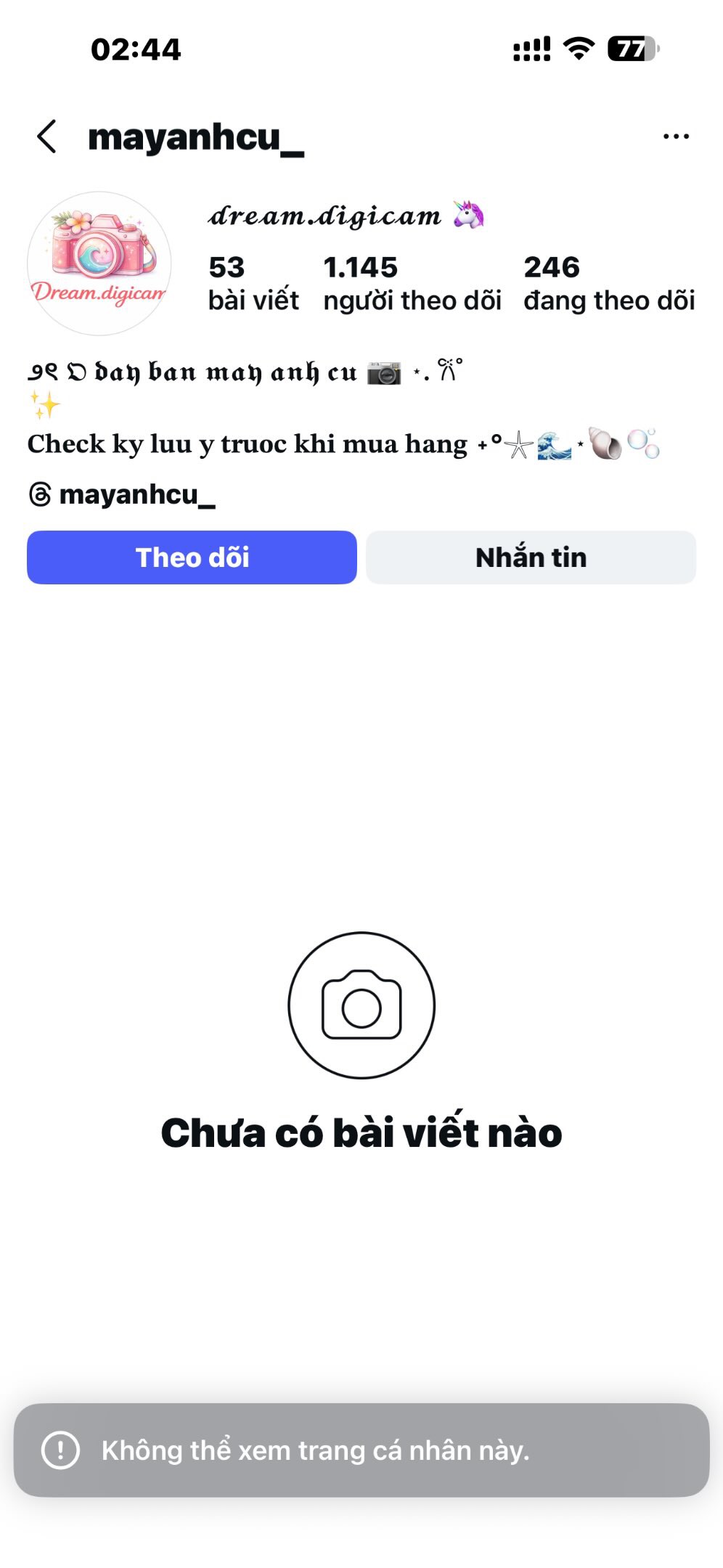Open the 1.145 người theo dõi list
The height and width of the screenshot is (1568, 723).
pos(412,284)
